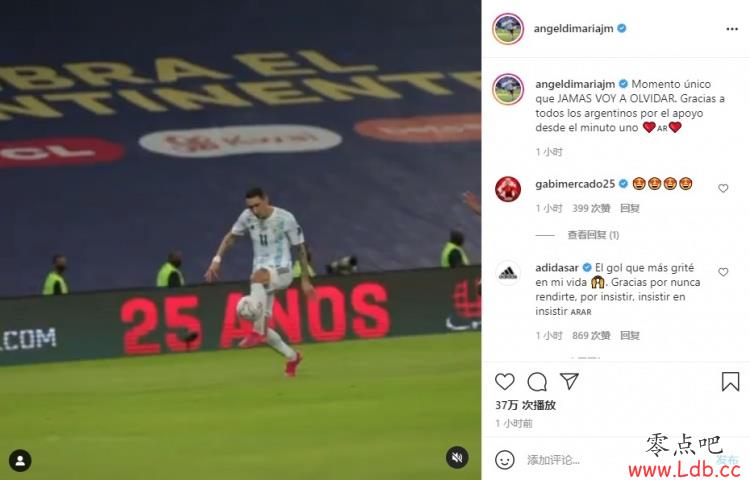Bookmark this post

click(x=730, y=381)
